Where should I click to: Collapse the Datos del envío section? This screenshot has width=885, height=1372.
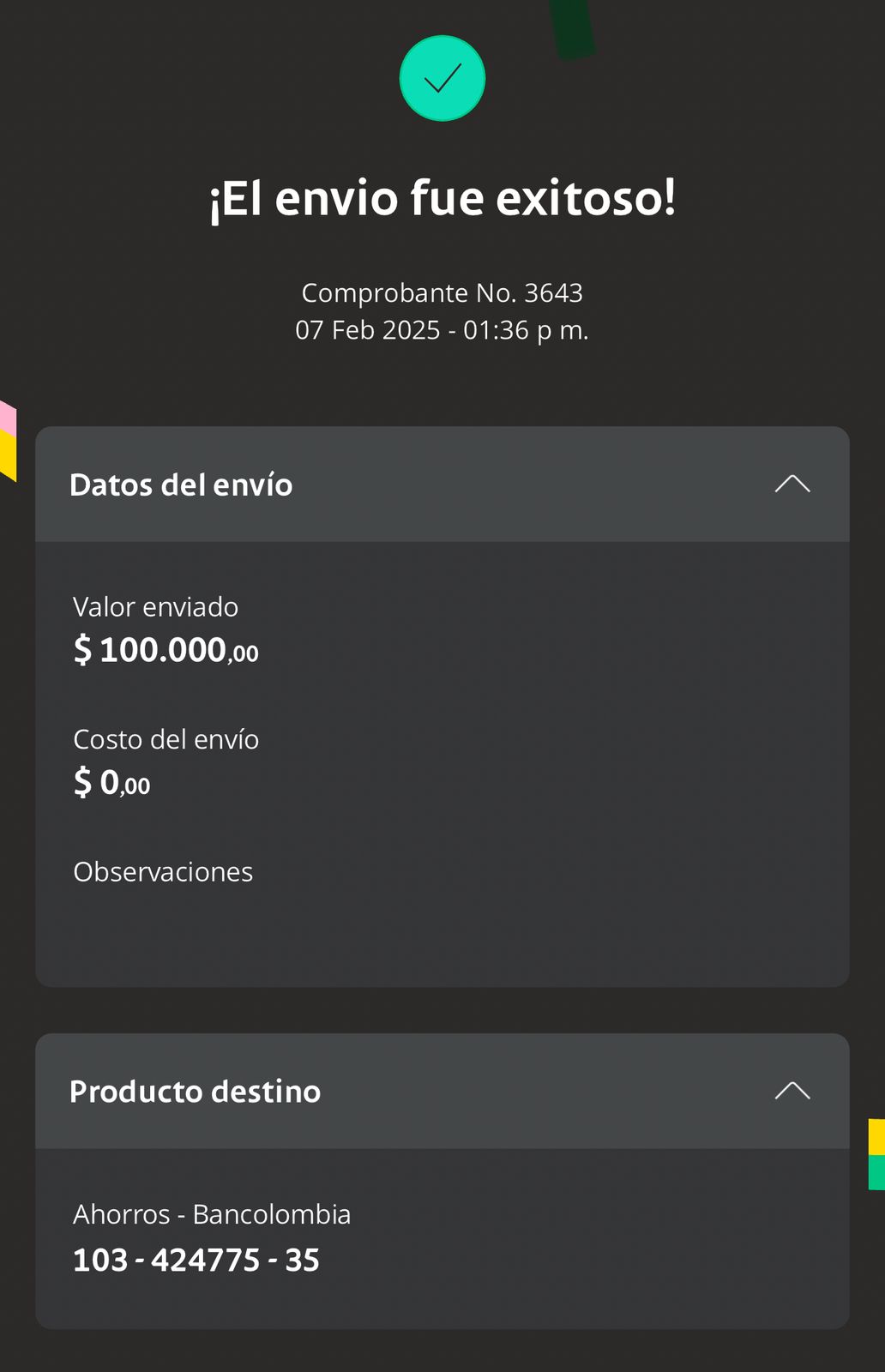tap(792, 484)
